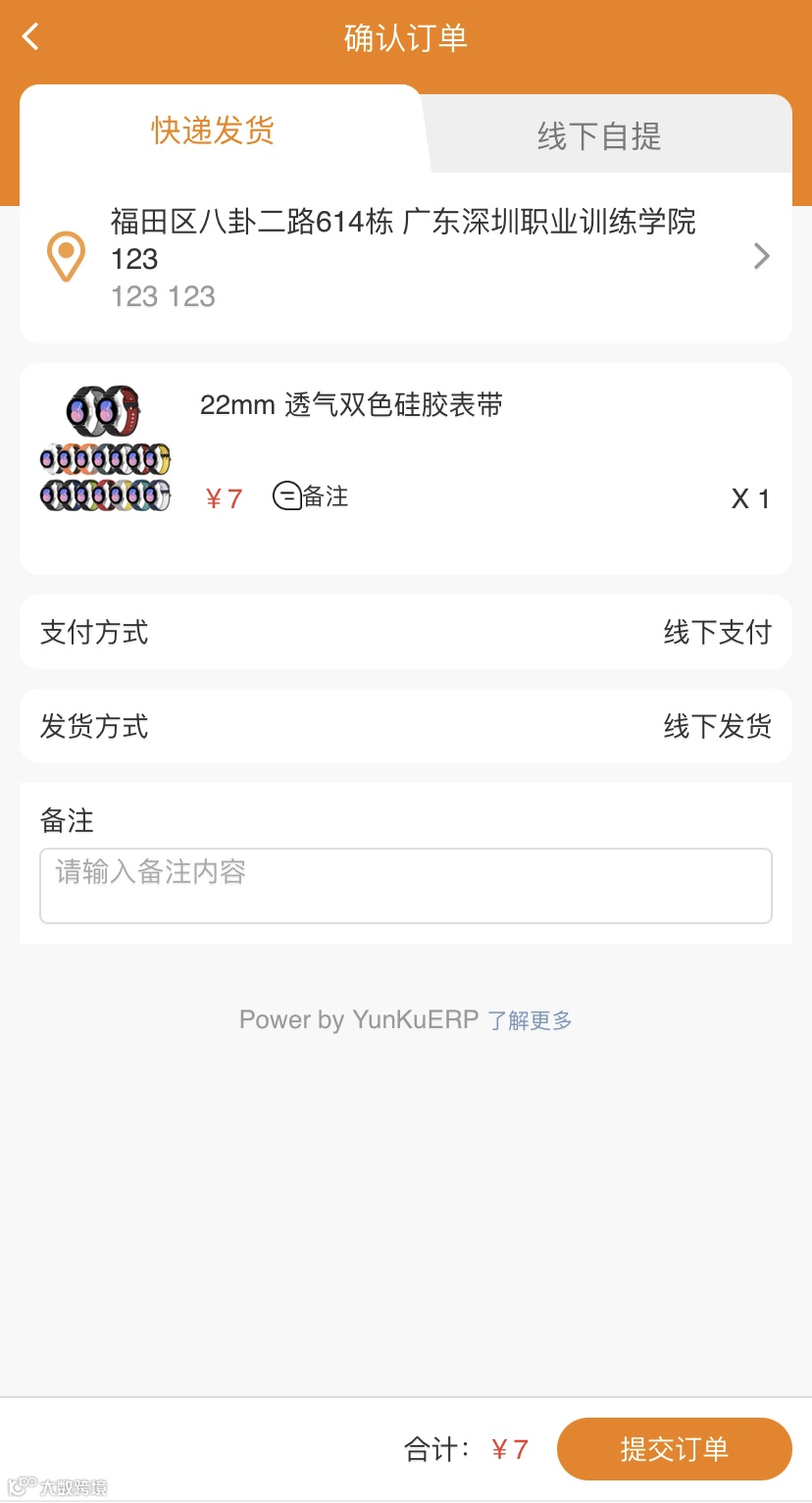Change the 发货方式 shipping option
The width and height of the screenshot is (812, 1503).
click(405, 727)
